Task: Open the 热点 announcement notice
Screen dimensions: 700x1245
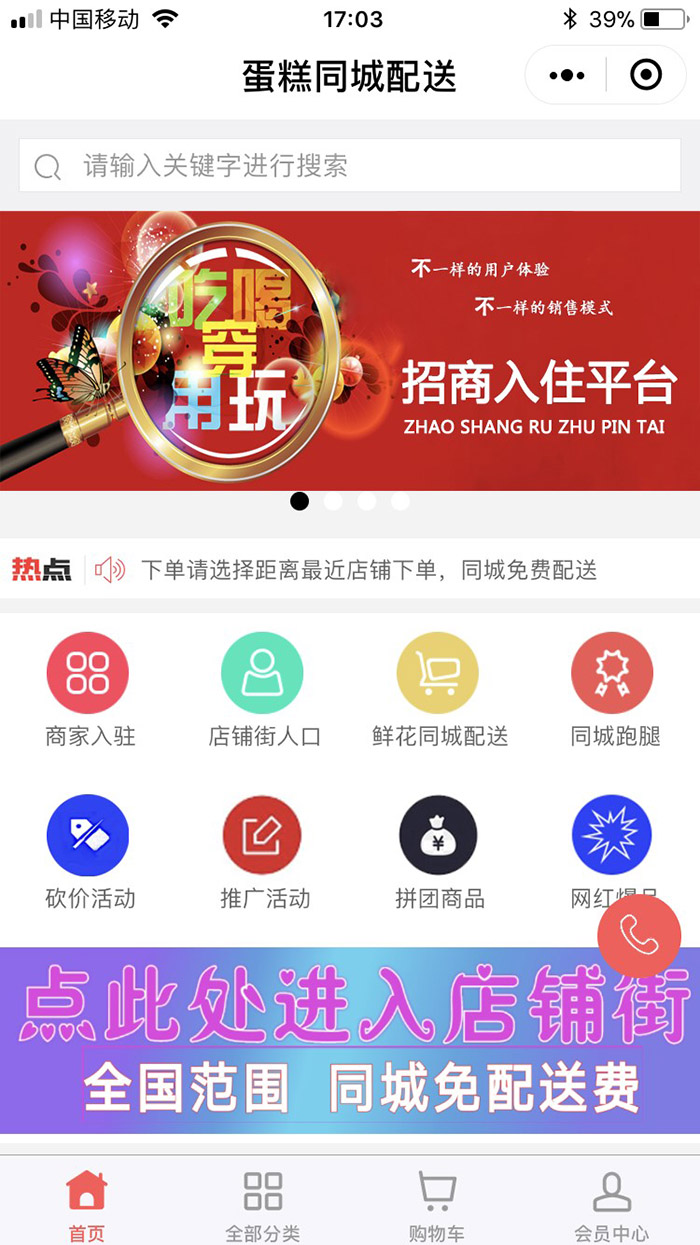Action: (x=368, y=570)
